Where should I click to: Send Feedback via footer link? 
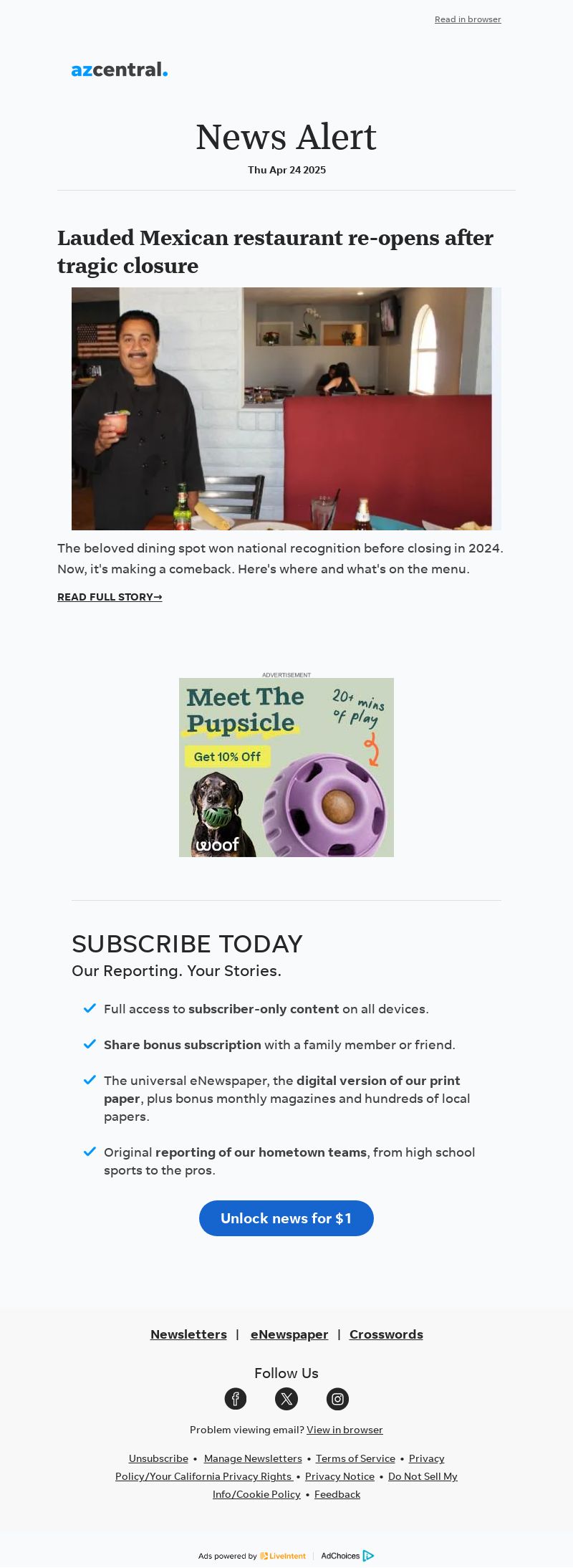337,1494
